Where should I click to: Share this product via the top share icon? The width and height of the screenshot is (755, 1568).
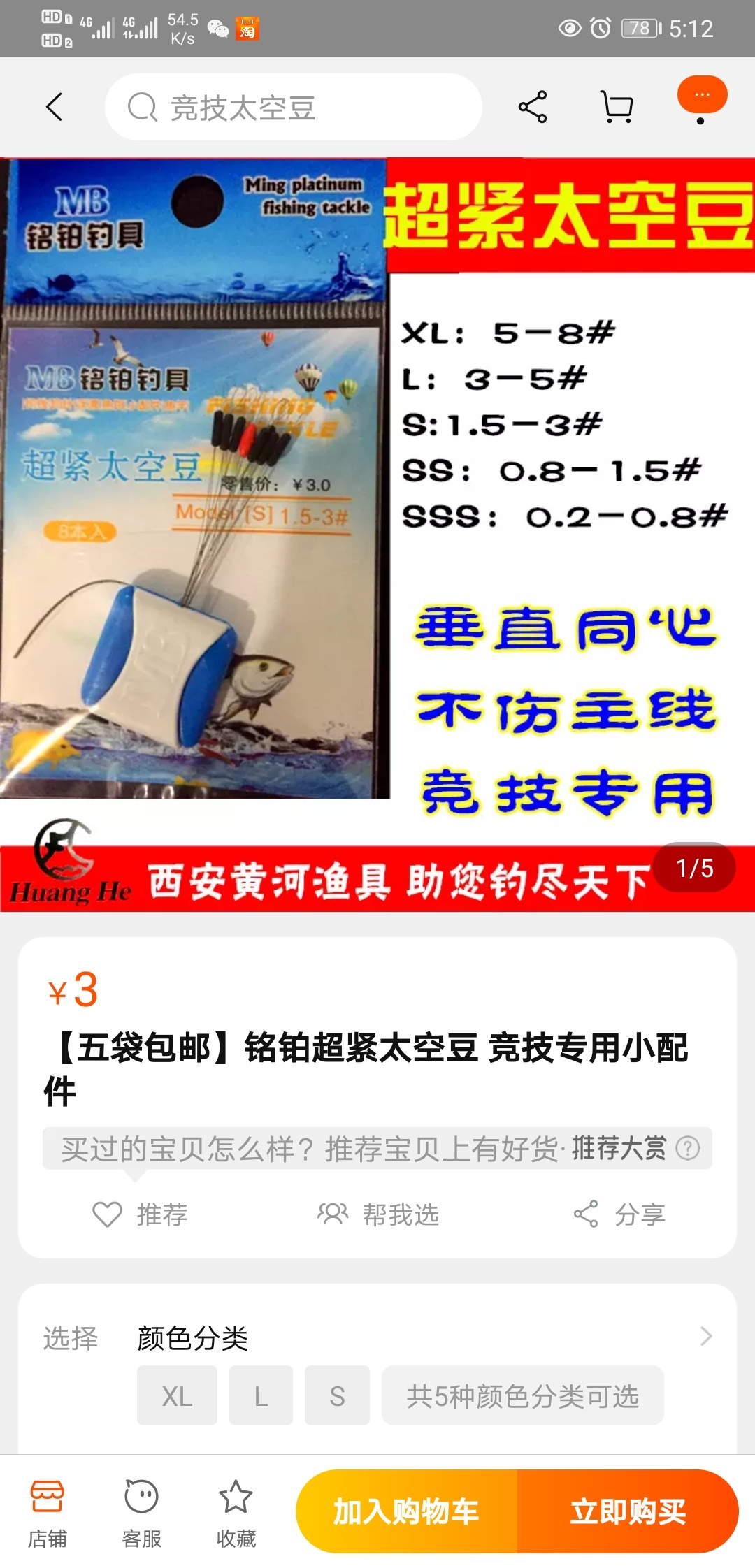click(533, 107)
